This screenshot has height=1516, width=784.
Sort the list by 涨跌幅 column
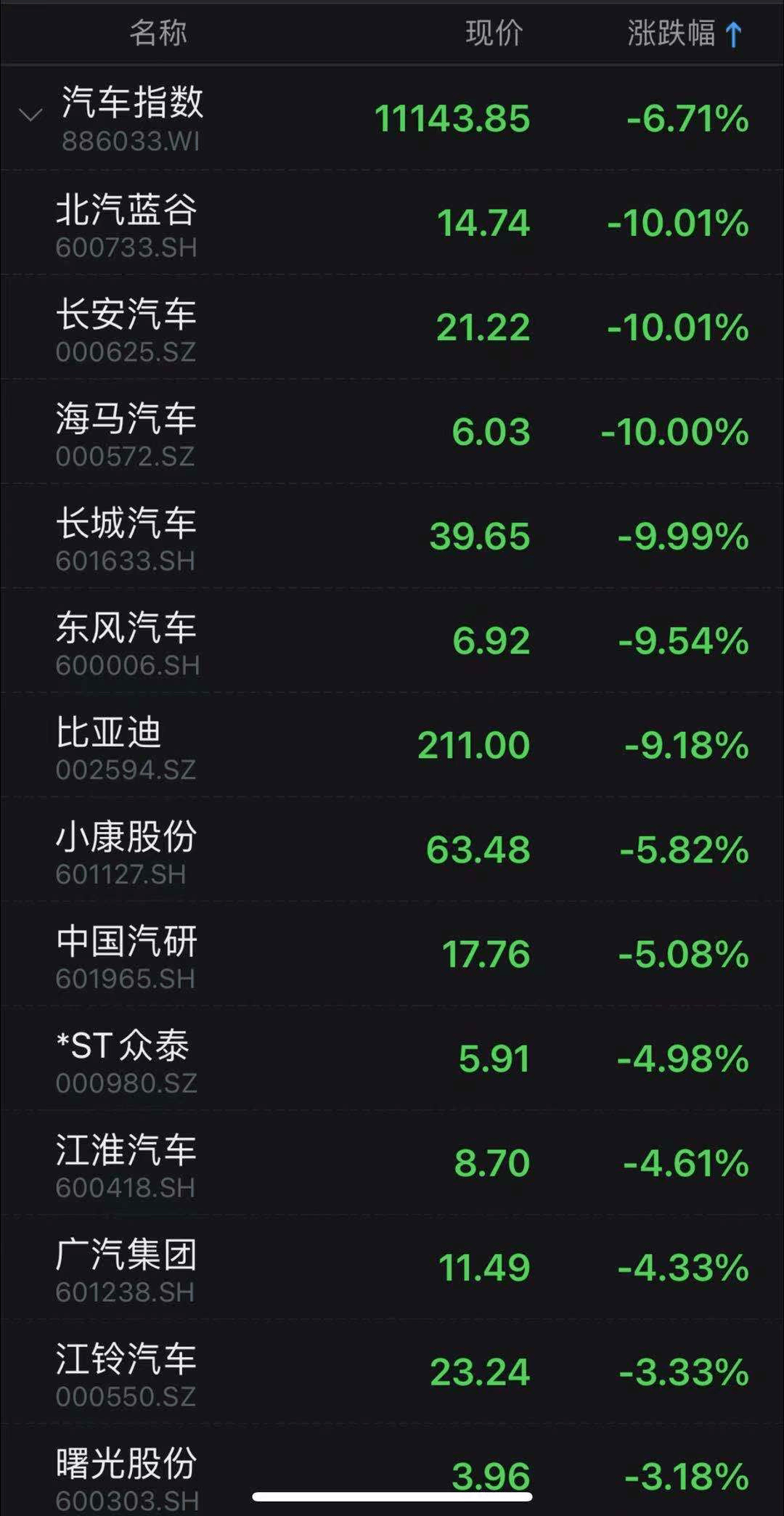coord(685,33)
